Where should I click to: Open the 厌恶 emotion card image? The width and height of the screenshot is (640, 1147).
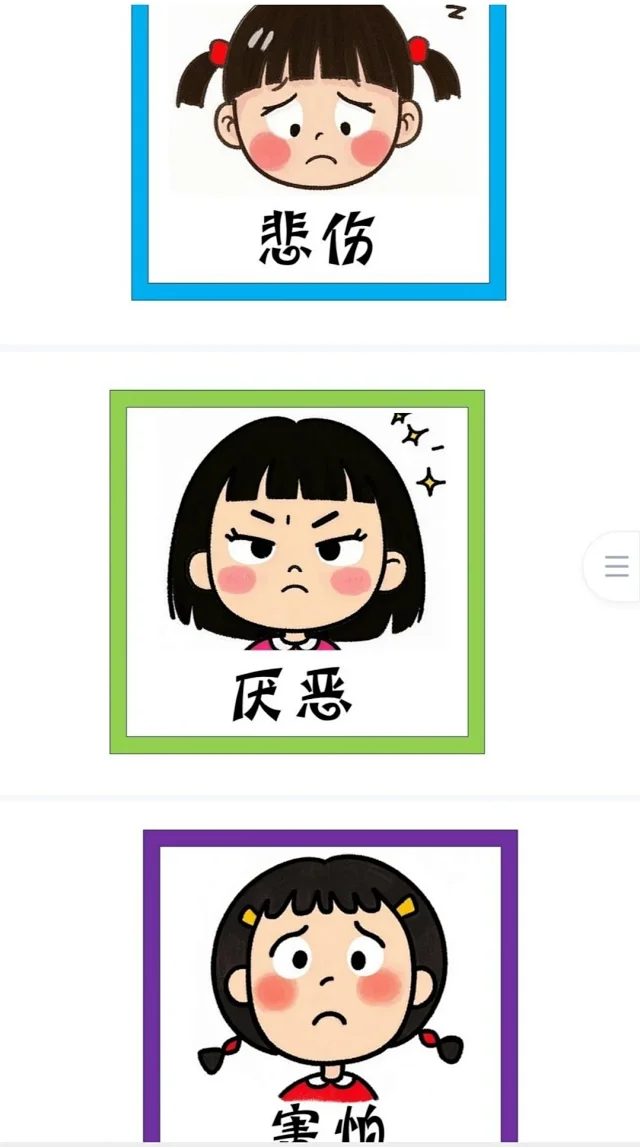pyautogui.click(x=297, y=571)
